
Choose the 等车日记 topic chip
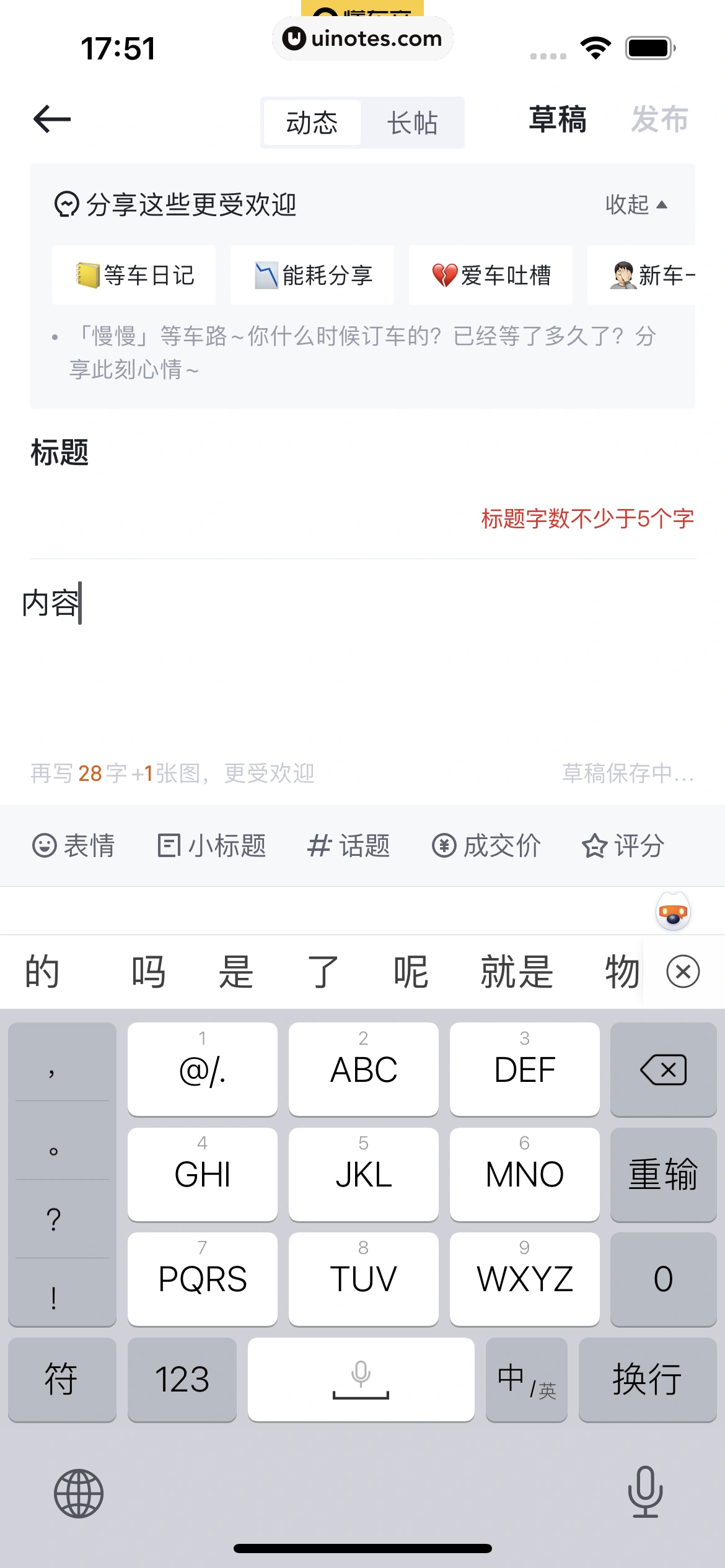click(x=134, y=275)
